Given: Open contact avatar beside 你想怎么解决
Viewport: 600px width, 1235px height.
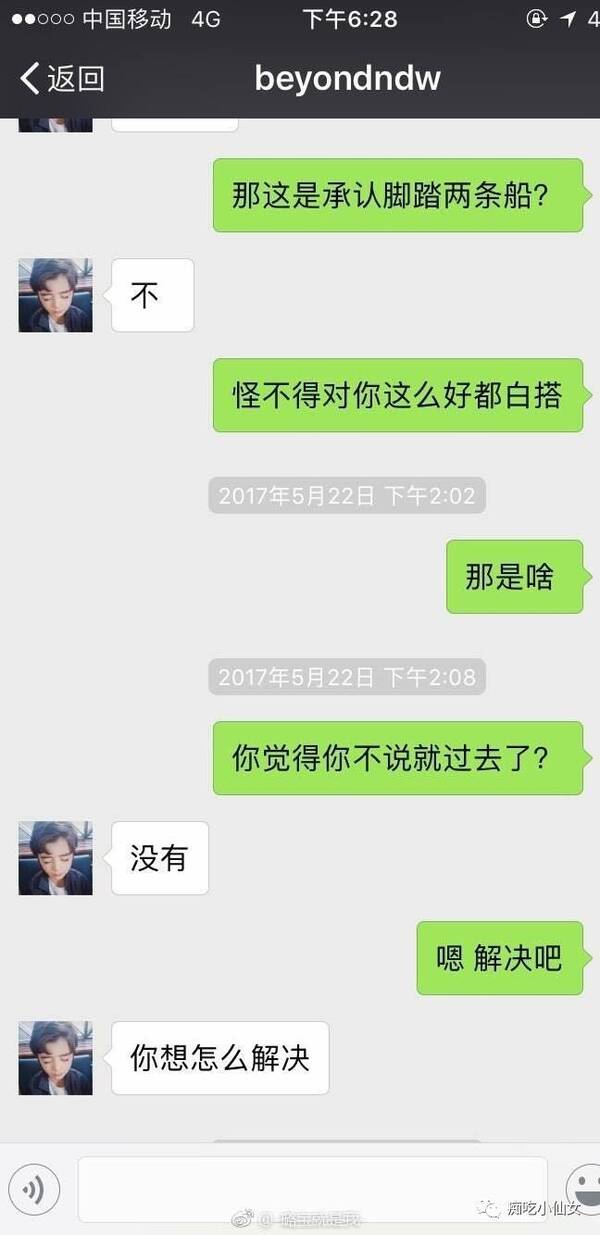Looking at the screenshot, I should coord(55,1058).
